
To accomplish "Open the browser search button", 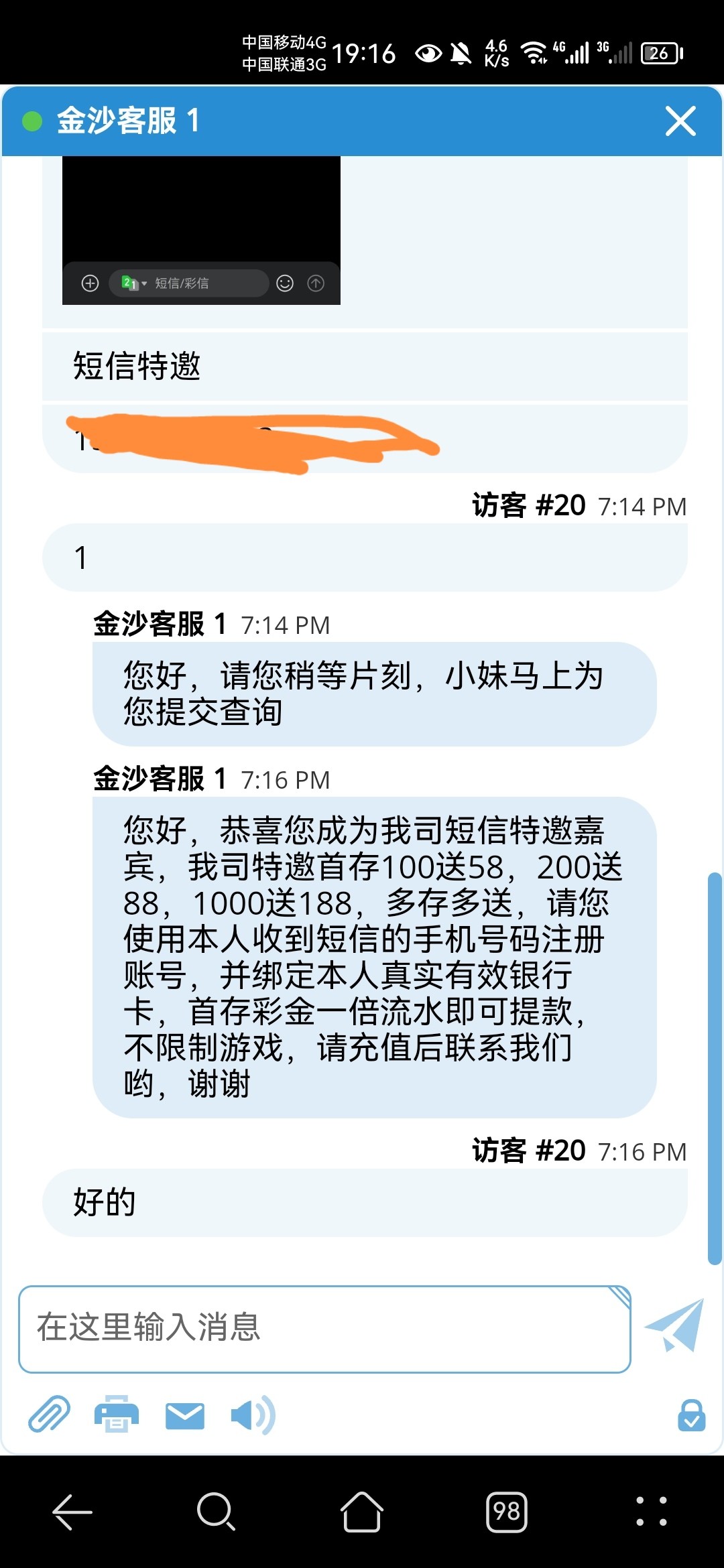I will (216, 1512).
